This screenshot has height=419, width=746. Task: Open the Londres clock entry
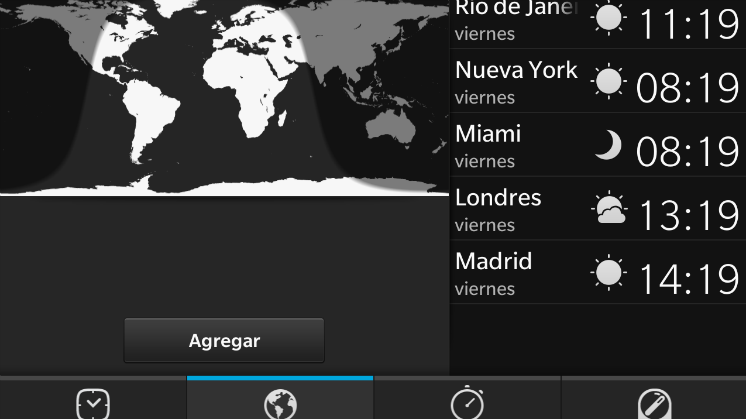598,210
